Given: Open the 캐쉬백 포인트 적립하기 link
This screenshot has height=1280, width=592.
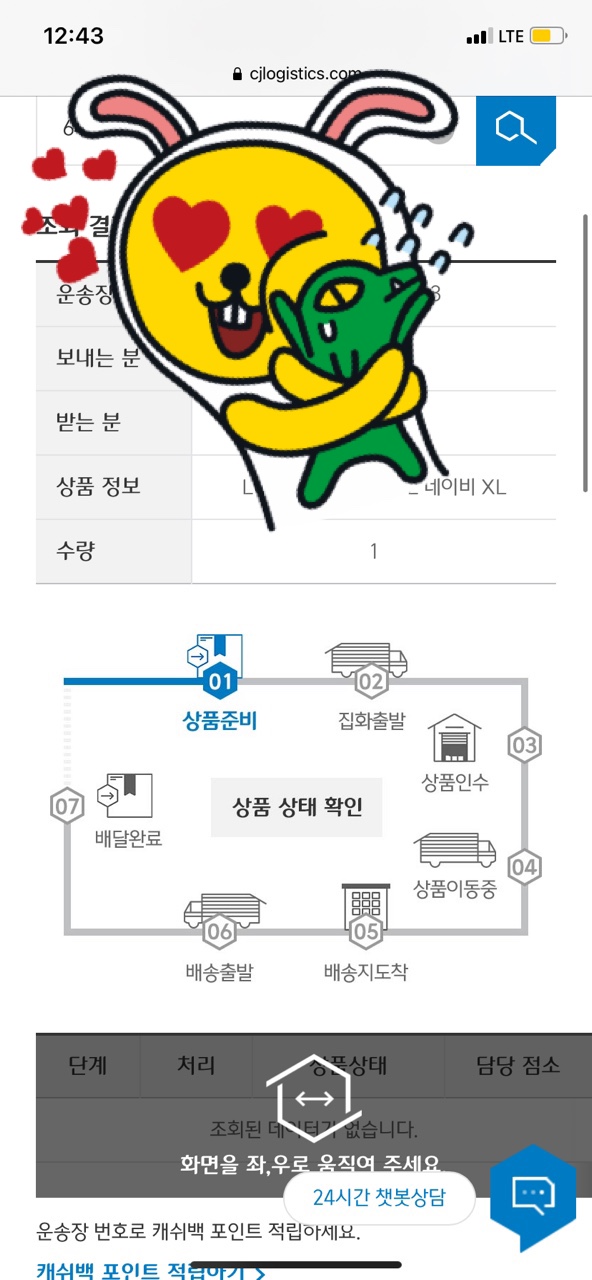Looking at the screenshot, I should pyautogui.click(x=151, y=1271).
